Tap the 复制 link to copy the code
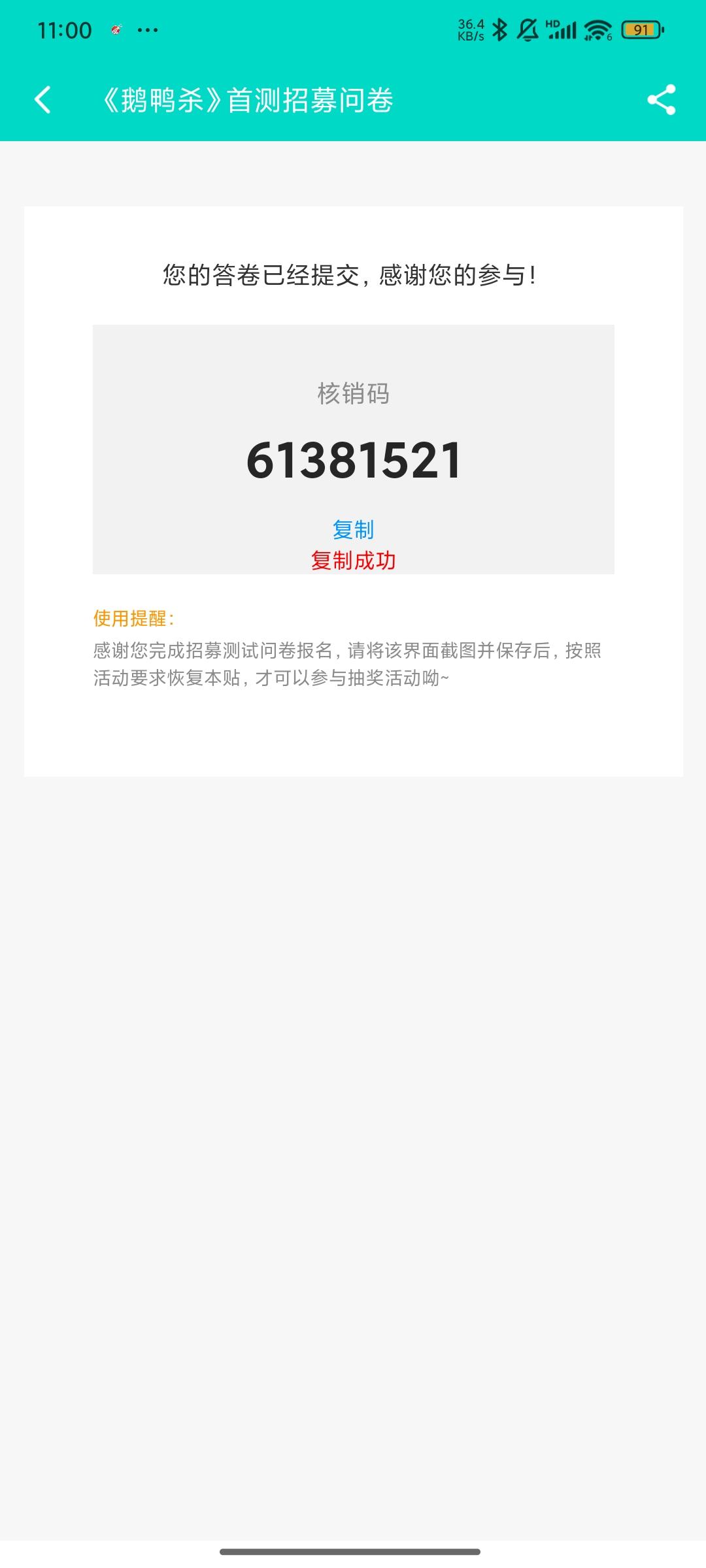This screenshot has width=706, height=1568. pos(353,531)
